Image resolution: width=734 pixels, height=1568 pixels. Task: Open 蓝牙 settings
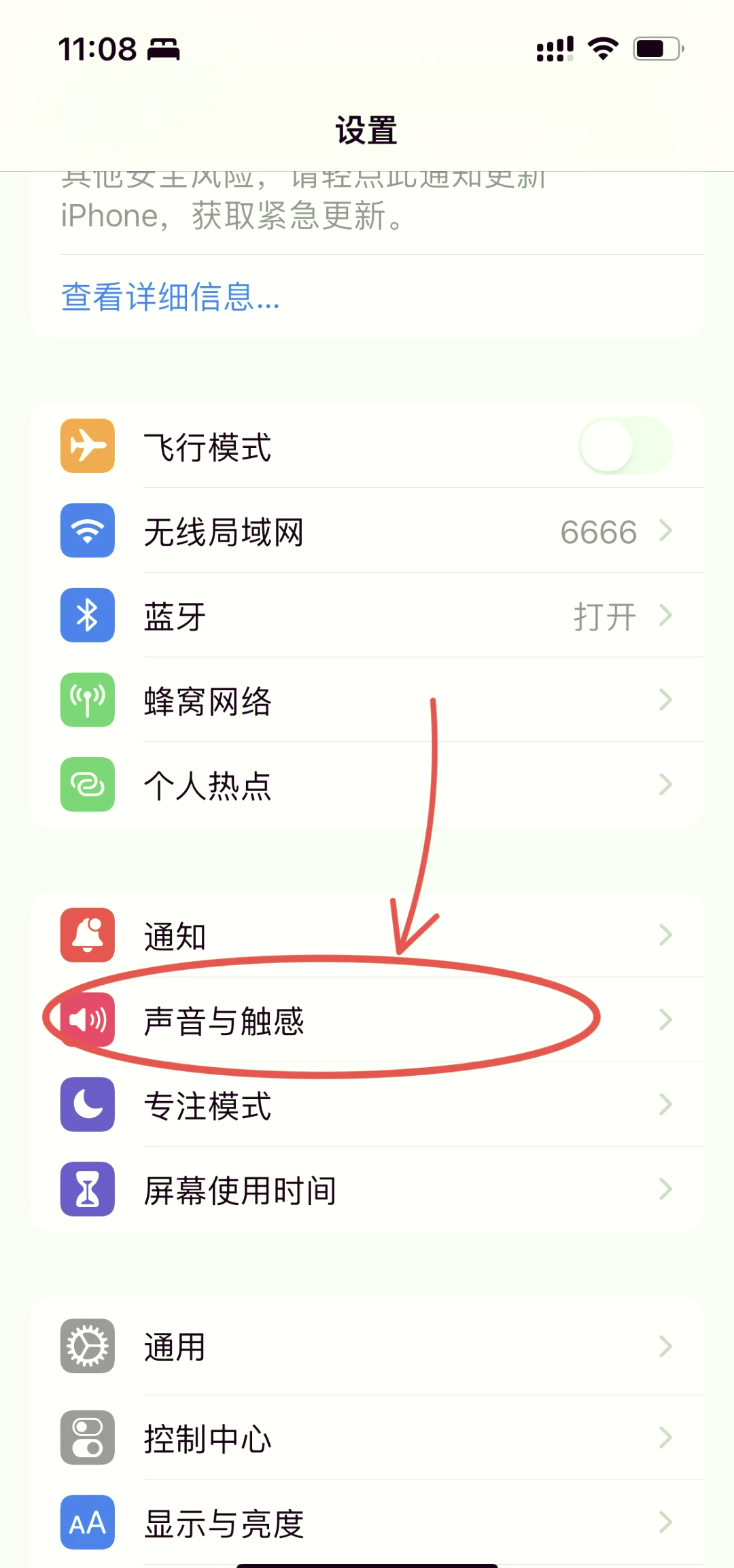click(x=367, y=616)
